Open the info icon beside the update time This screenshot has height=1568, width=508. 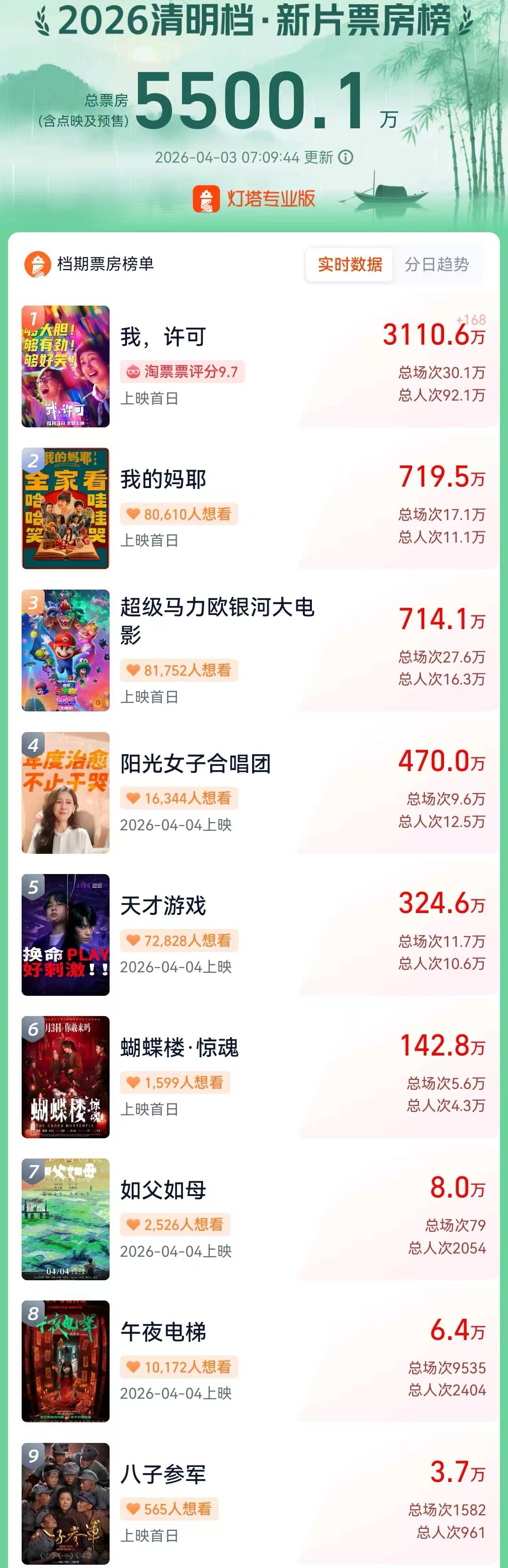(346, 158)
